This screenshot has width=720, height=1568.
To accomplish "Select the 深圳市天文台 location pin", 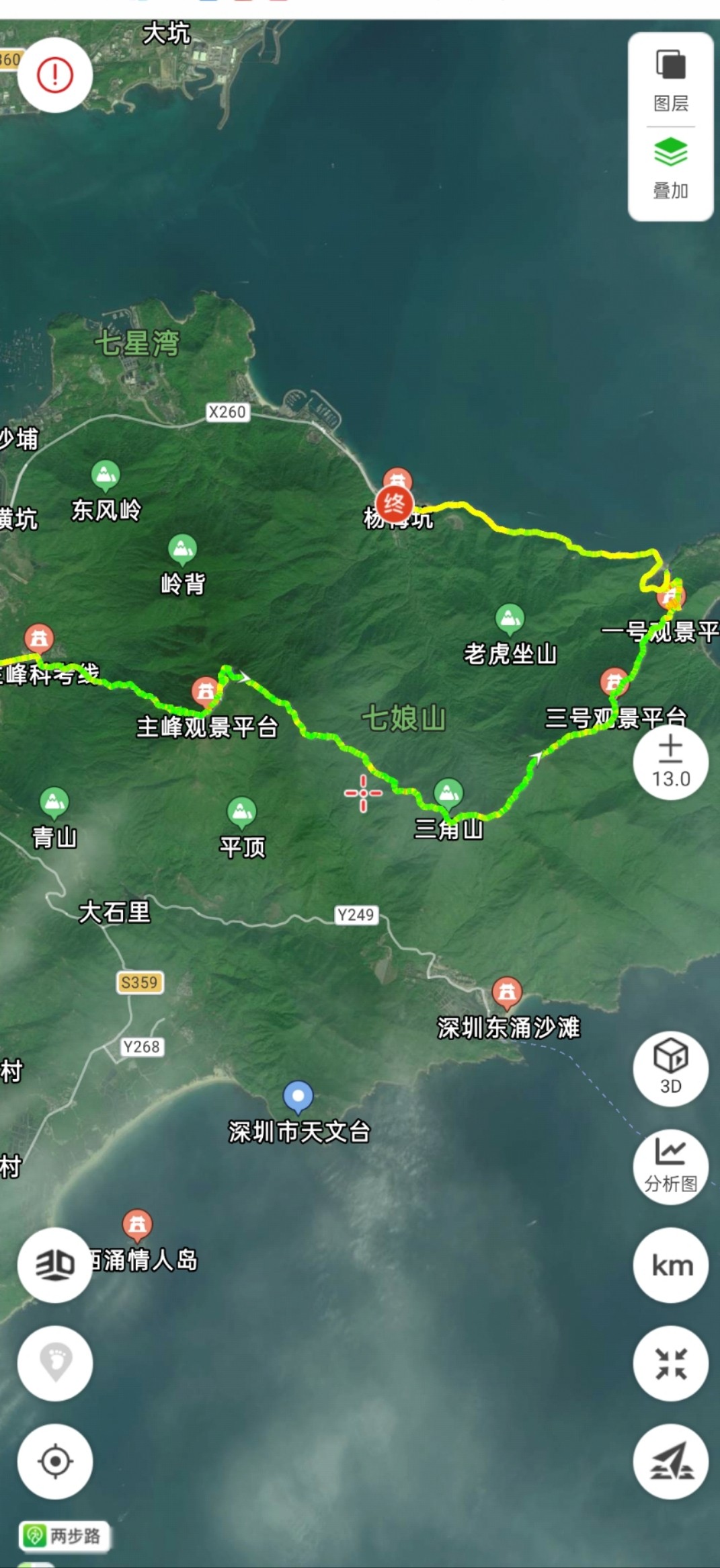I will click(298, 1097).
